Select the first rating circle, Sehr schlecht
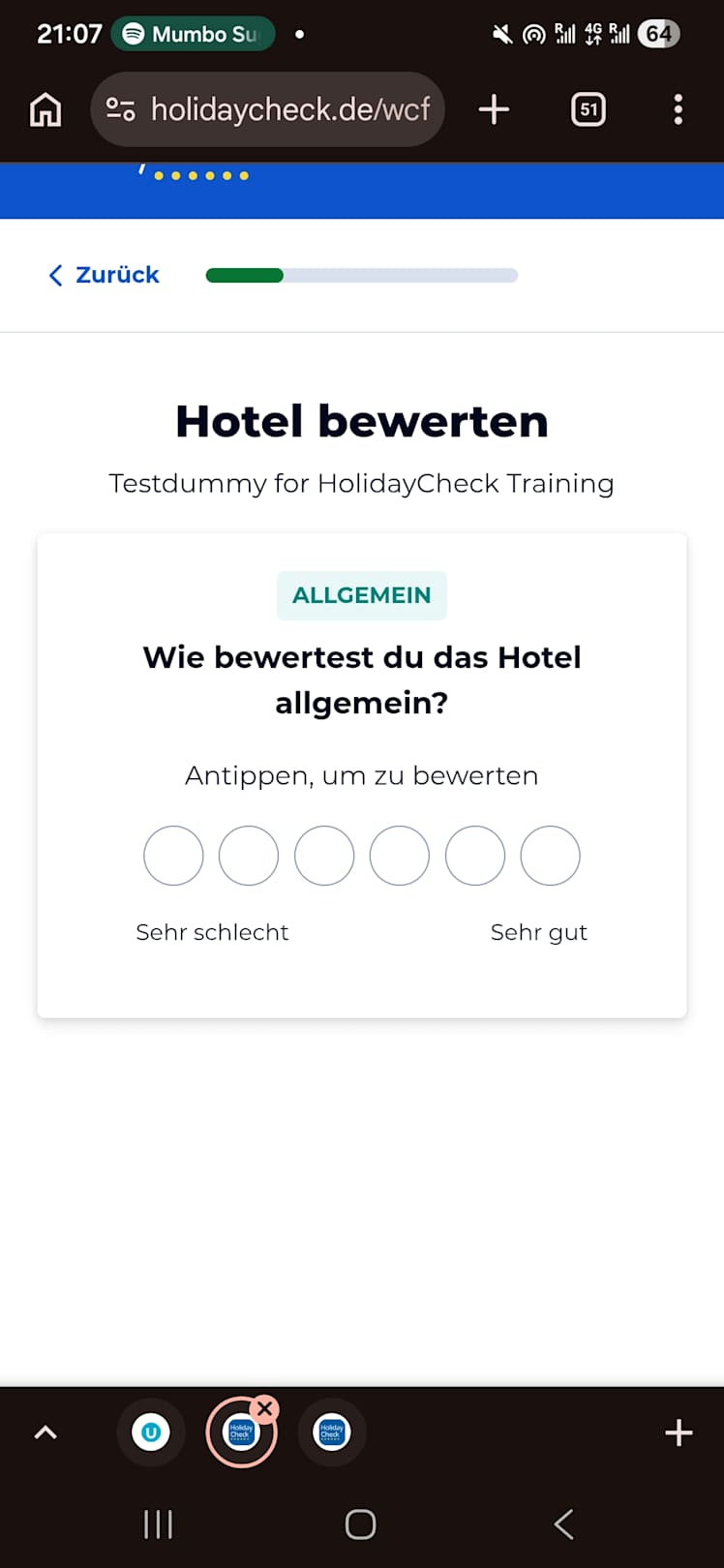The image size is (724, 1568). [x=173, y=856]
